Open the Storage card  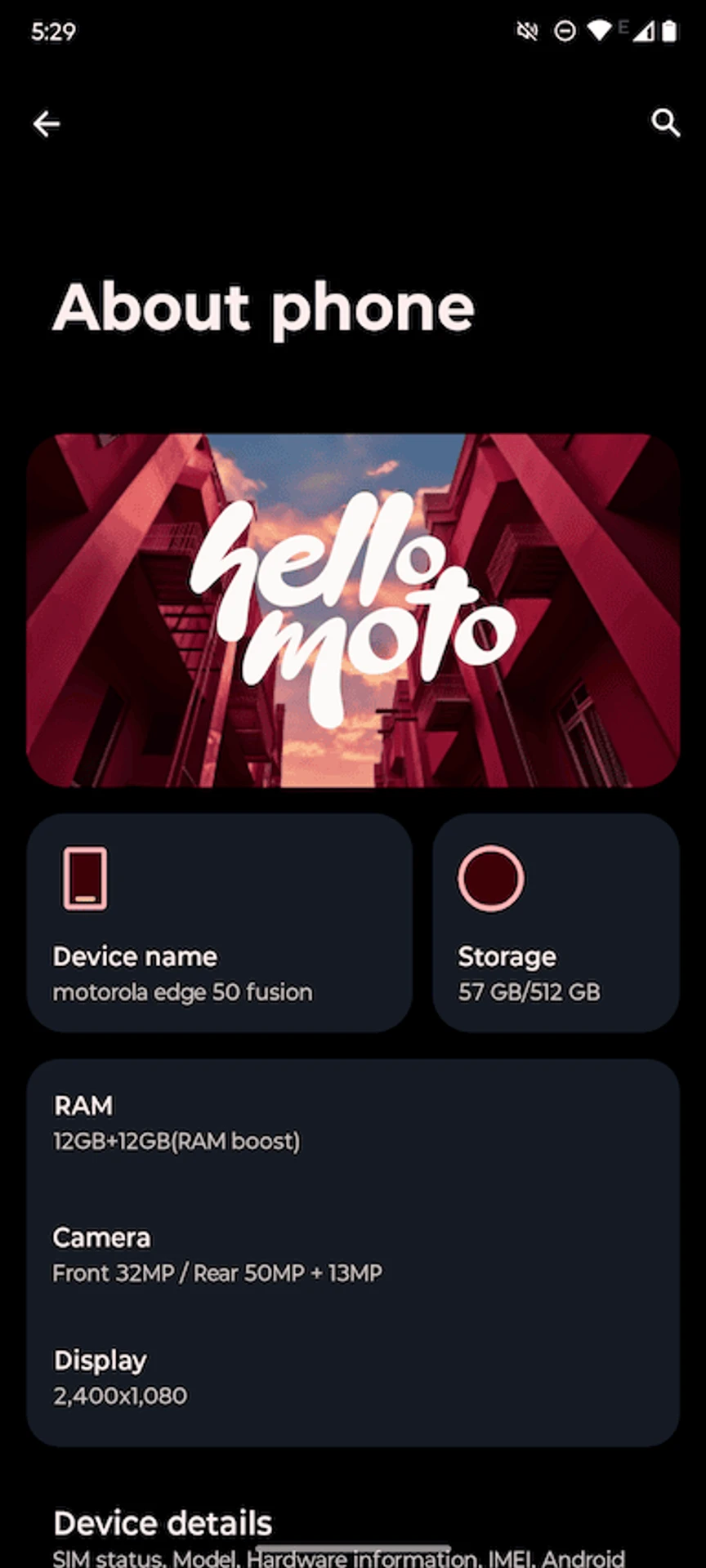(x=556, y=923)
